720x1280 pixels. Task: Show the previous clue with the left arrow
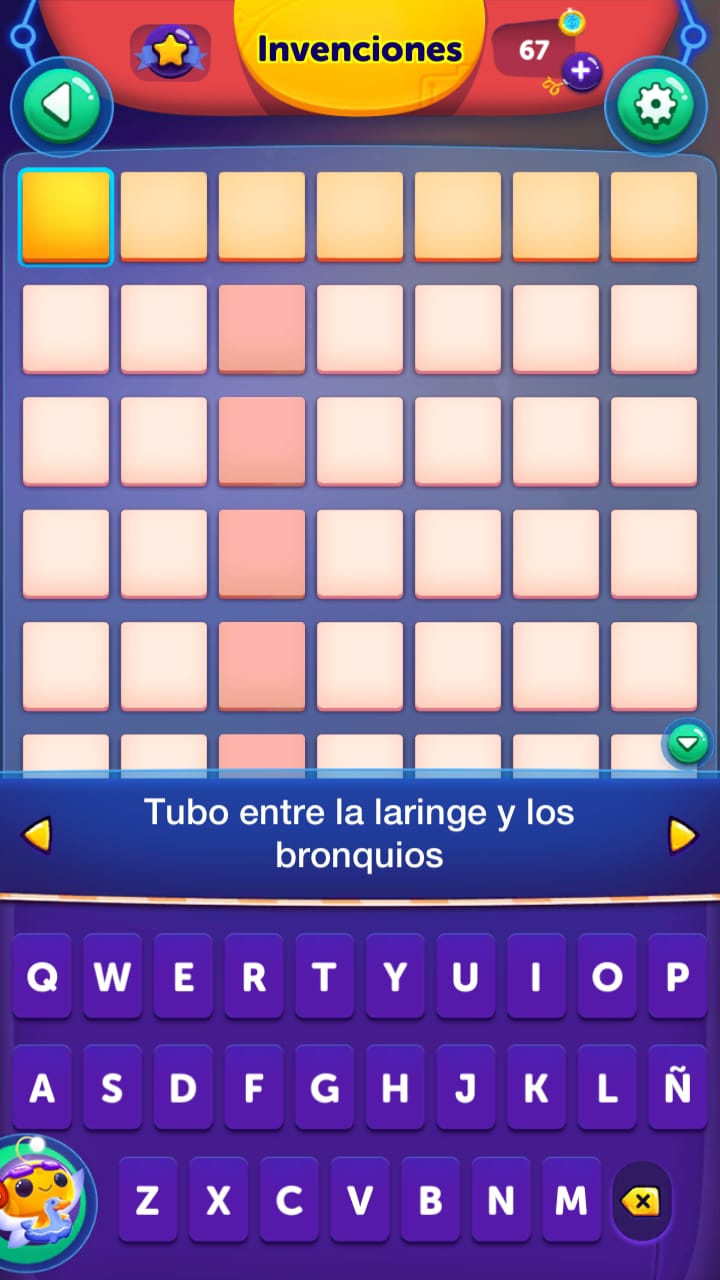point(37,835)
